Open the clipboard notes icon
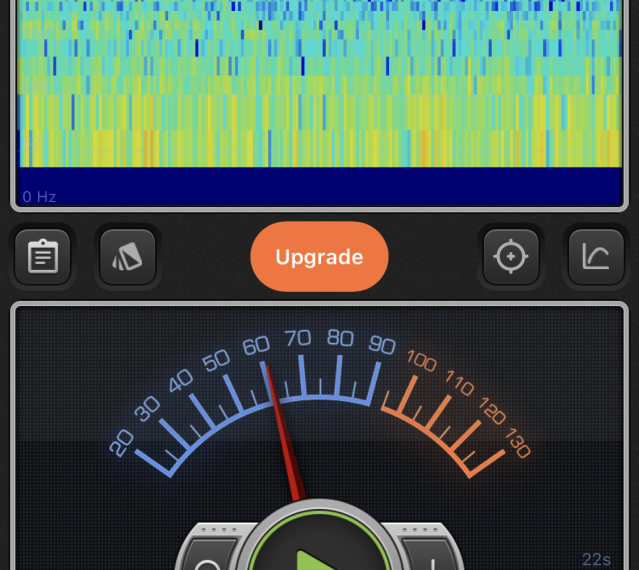This screenshot has width=639, height=570. coord(42,257)
